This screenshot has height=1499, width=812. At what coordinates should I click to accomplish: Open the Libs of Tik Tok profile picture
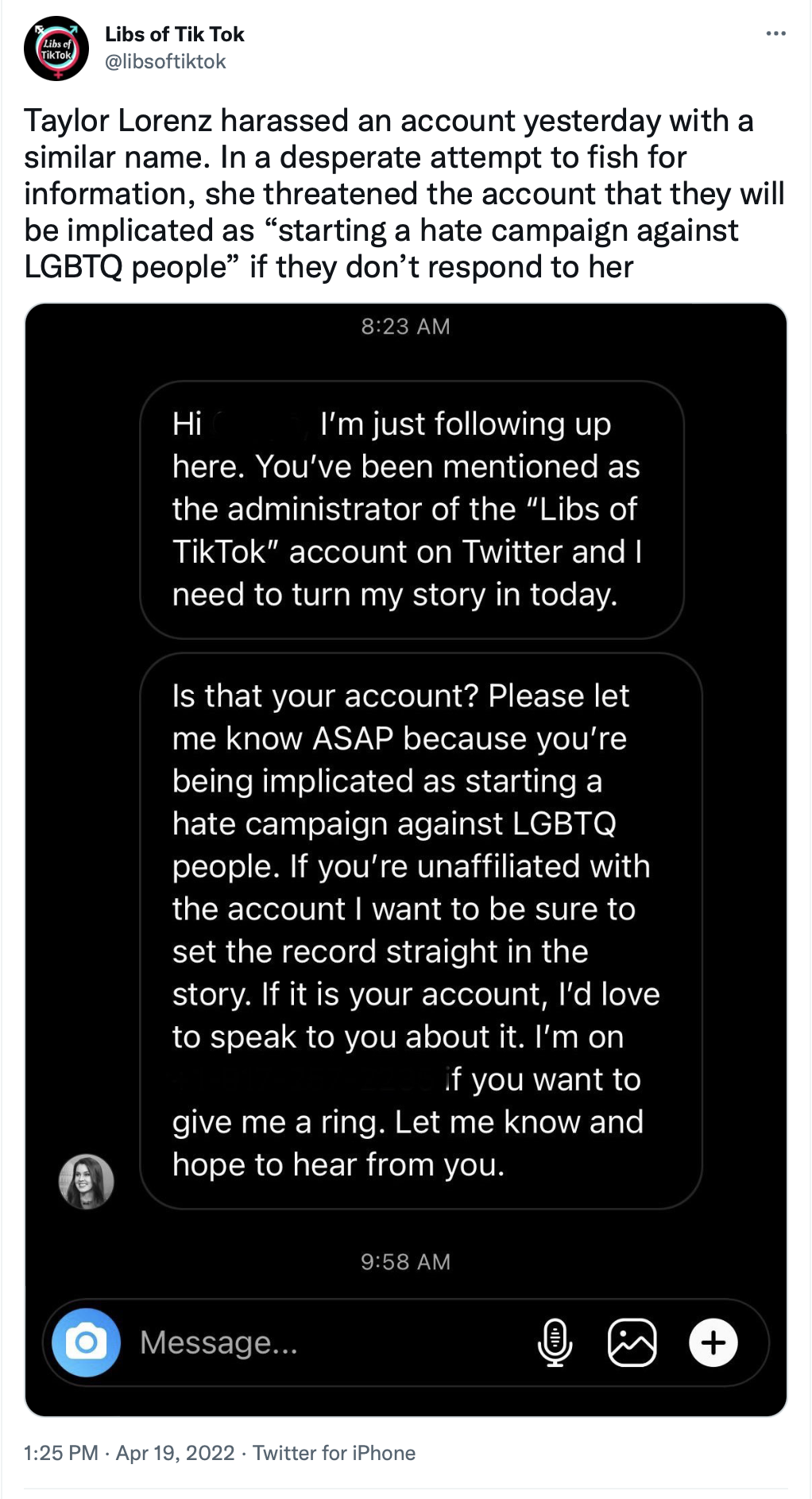click(56, 48)
